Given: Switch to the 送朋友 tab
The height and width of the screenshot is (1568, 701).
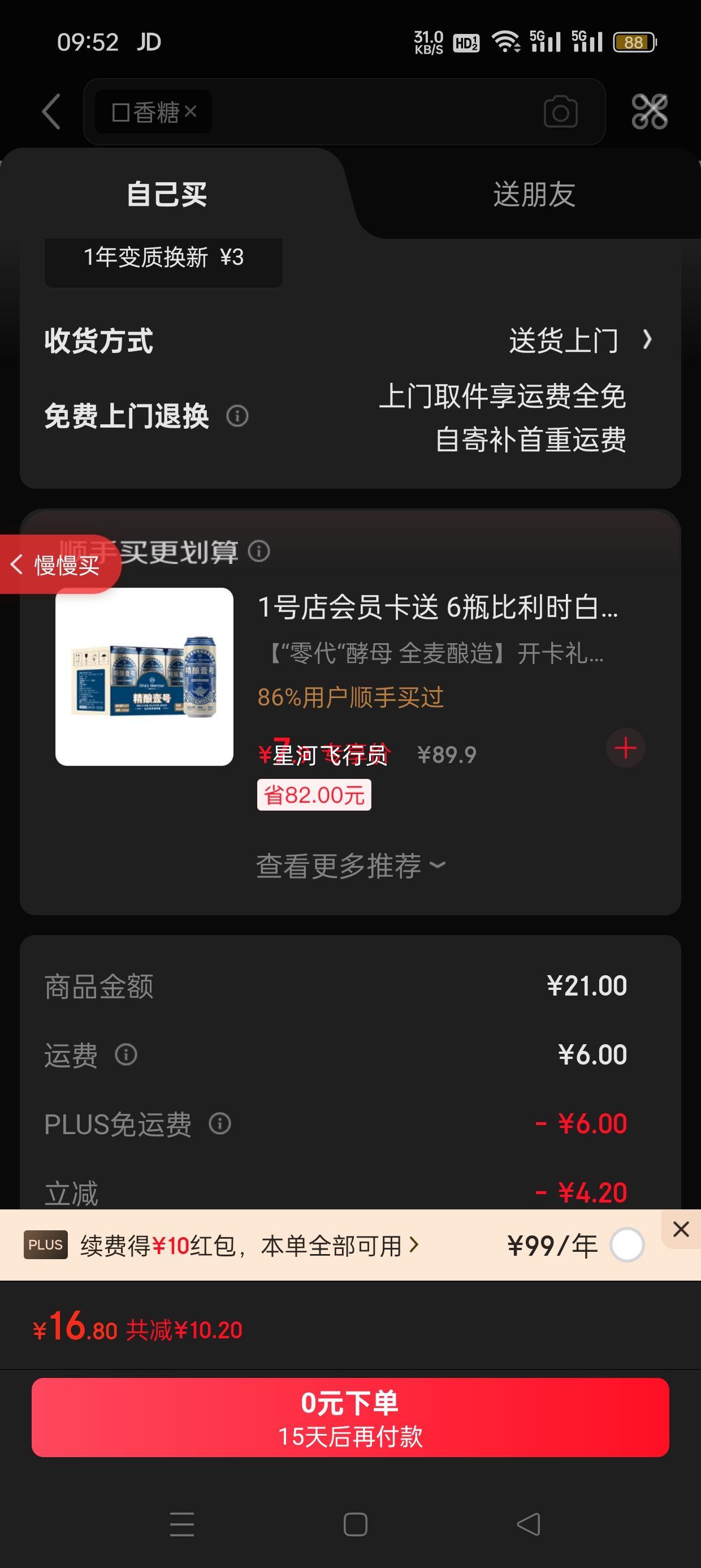Looking at the screenshot, I should click(534, 195).
